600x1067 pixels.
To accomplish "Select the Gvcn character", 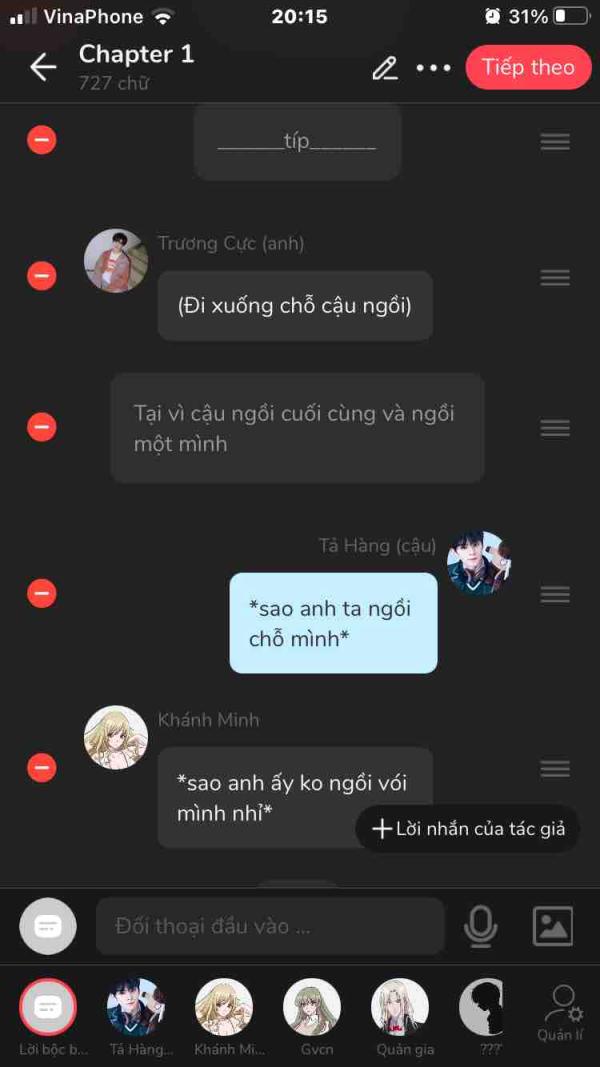I will [312, 1008].
